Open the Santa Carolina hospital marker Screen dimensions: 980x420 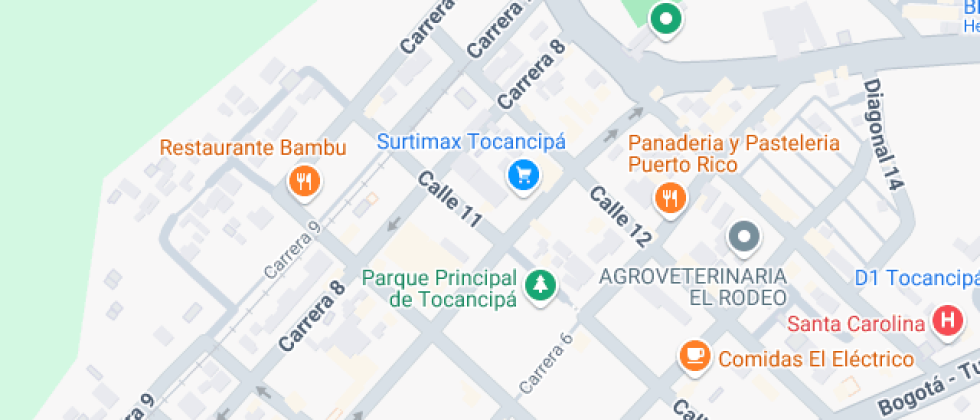[946, 322]
